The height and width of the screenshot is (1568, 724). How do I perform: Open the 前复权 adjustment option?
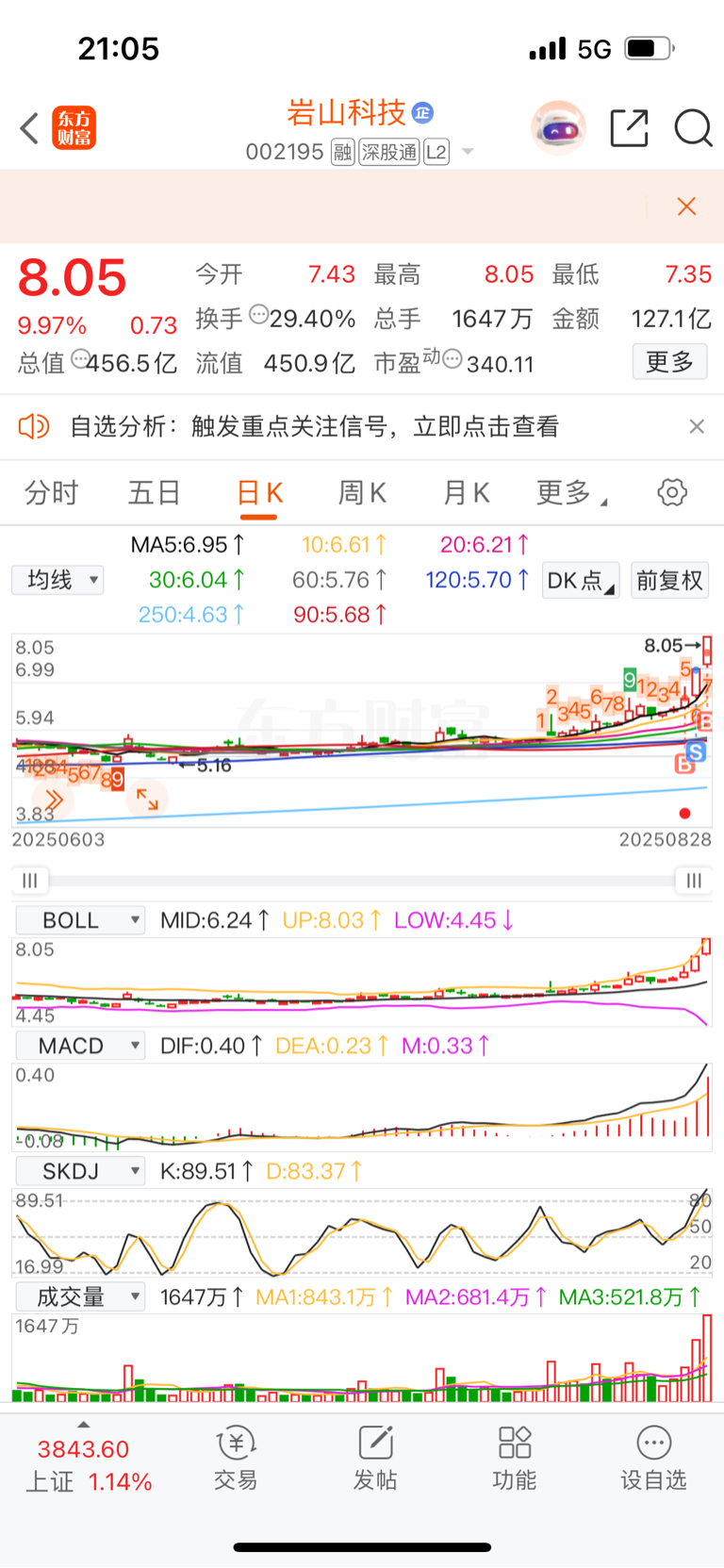coord(669,580)
